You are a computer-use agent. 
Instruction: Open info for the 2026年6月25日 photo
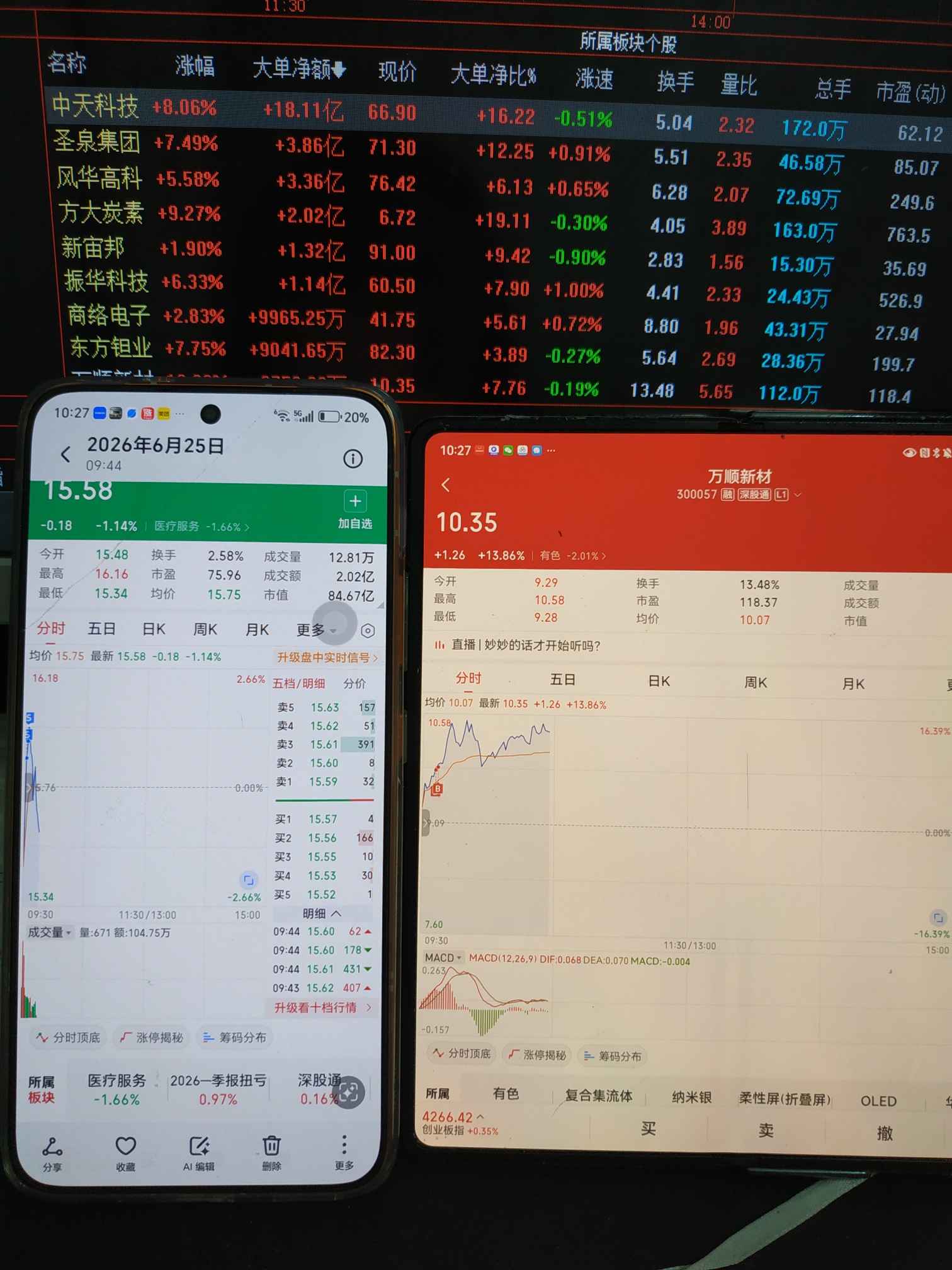(x=353, y=458)
